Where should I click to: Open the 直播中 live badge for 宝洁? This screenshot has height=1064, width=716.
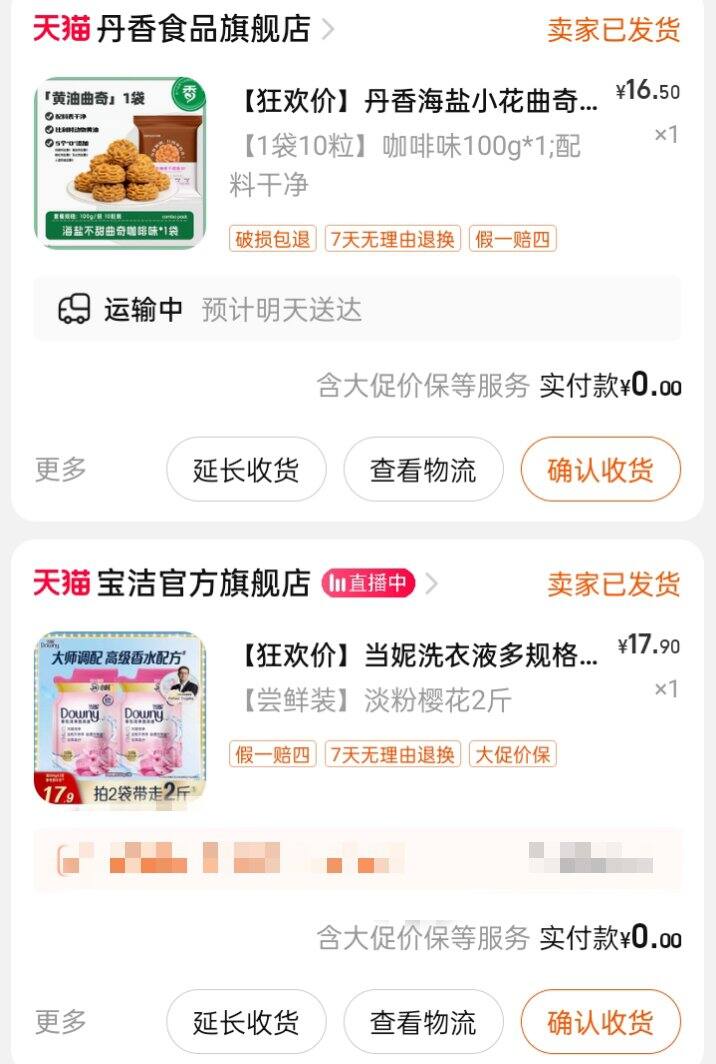pyautogui.click(x=368, y=583)
